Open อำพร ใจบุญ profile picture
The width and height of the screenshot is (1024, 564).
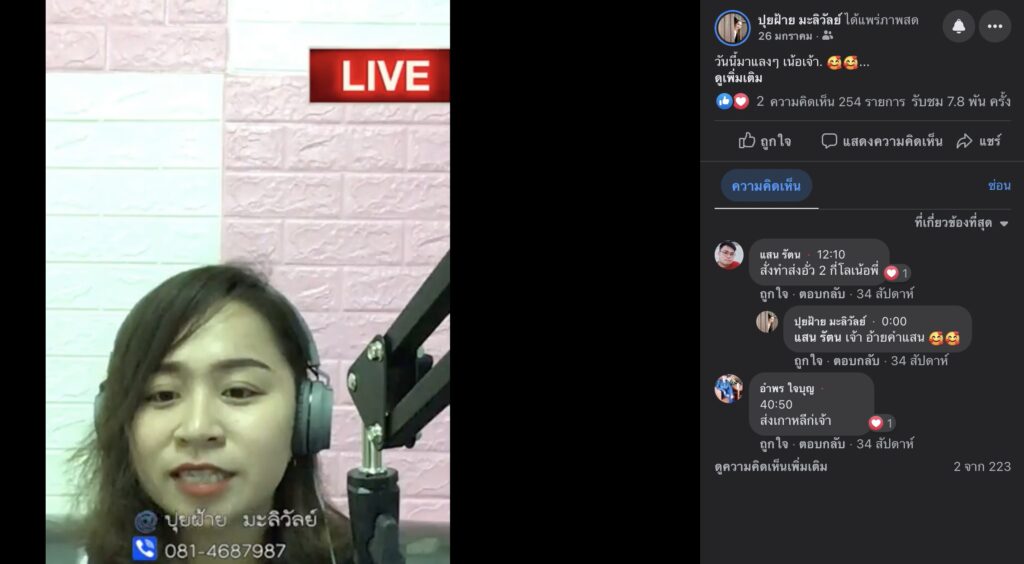(728, 389)
